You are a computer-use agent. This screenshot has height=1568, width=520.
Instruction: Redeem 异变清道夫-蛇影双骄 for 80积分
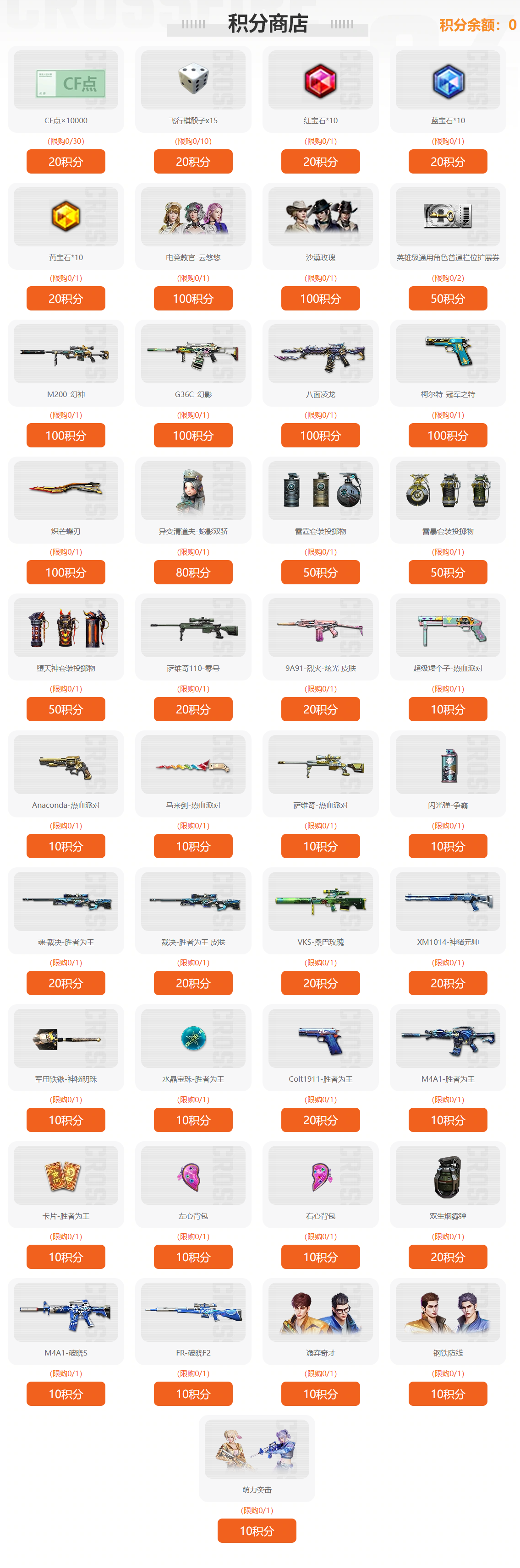(193, 572)
